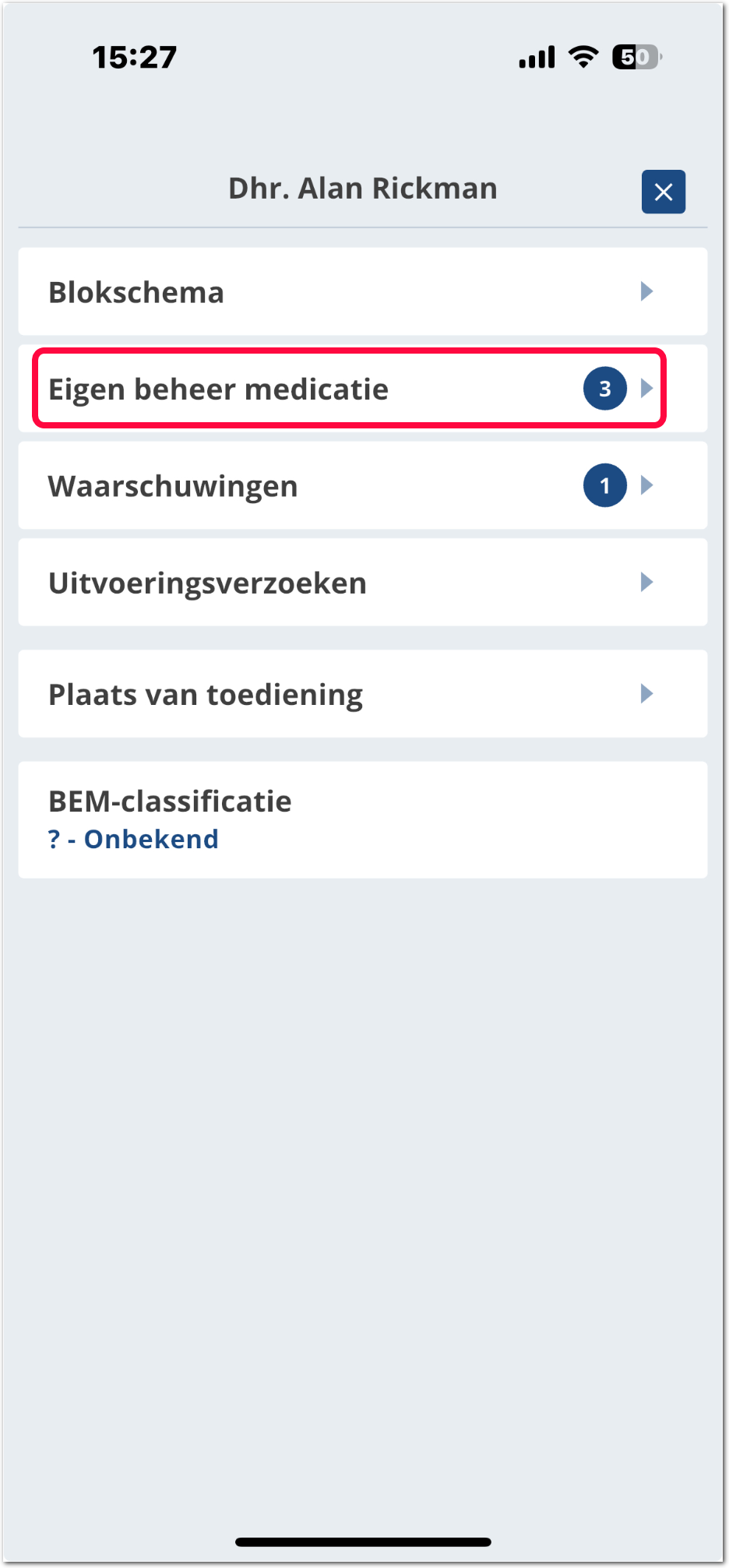The width and height of the screenshot is (729, 1568).
Task: View the Waarschuwingen list
Action: click(362, 486)
